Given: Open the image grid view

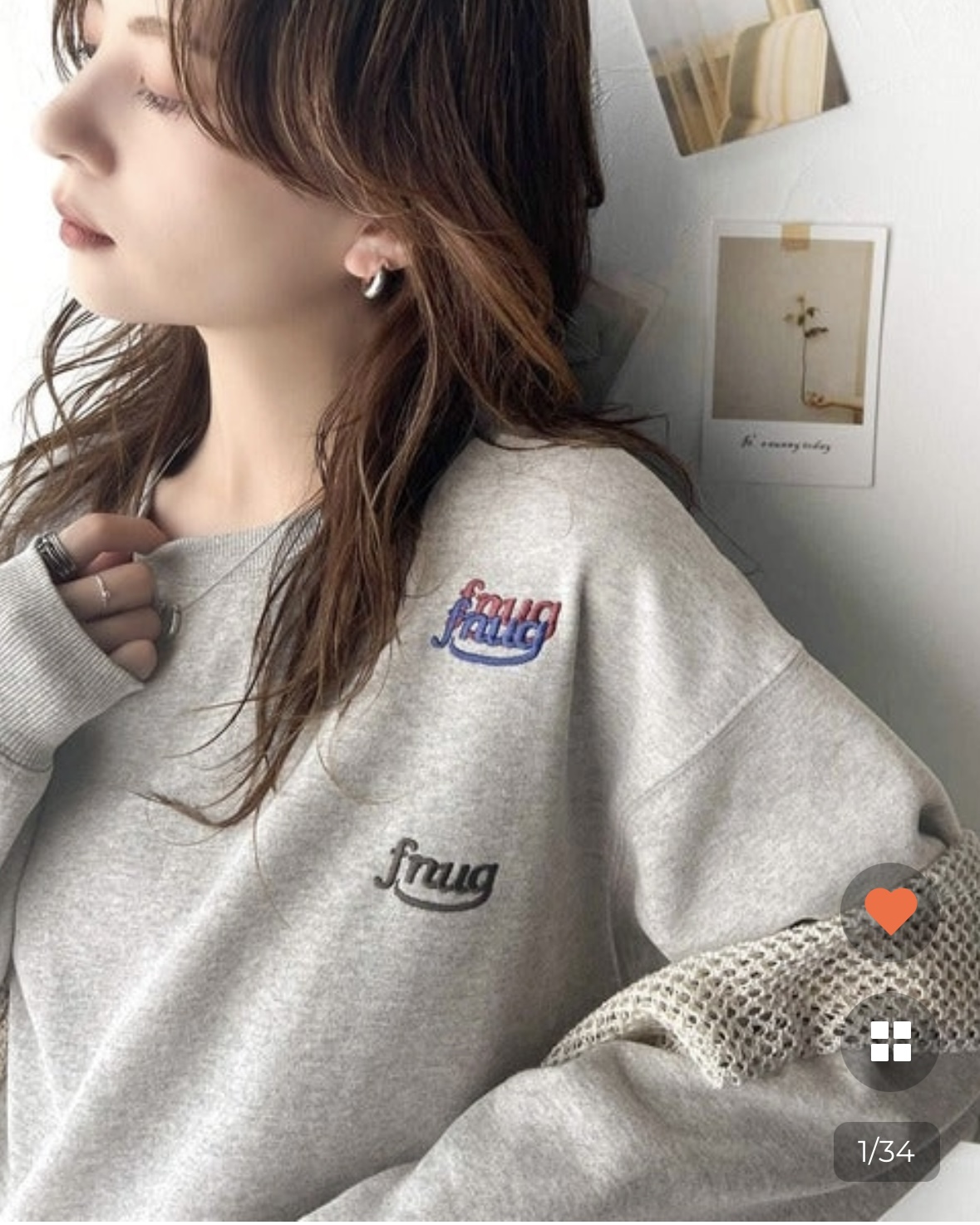Looking at the screenshot, I should [890, 1041].
